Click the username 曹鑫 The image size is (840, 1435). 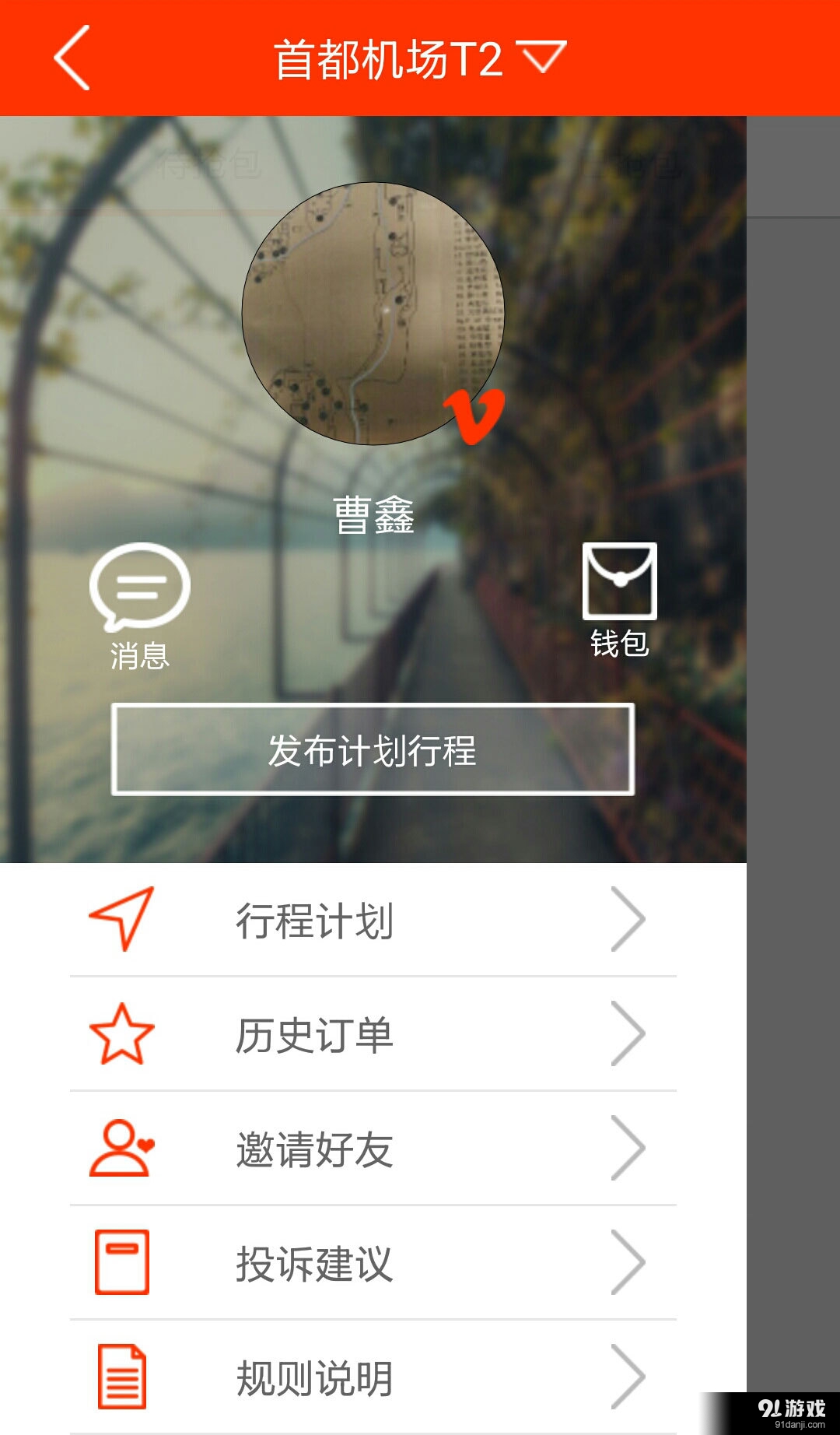coord(373,514)
